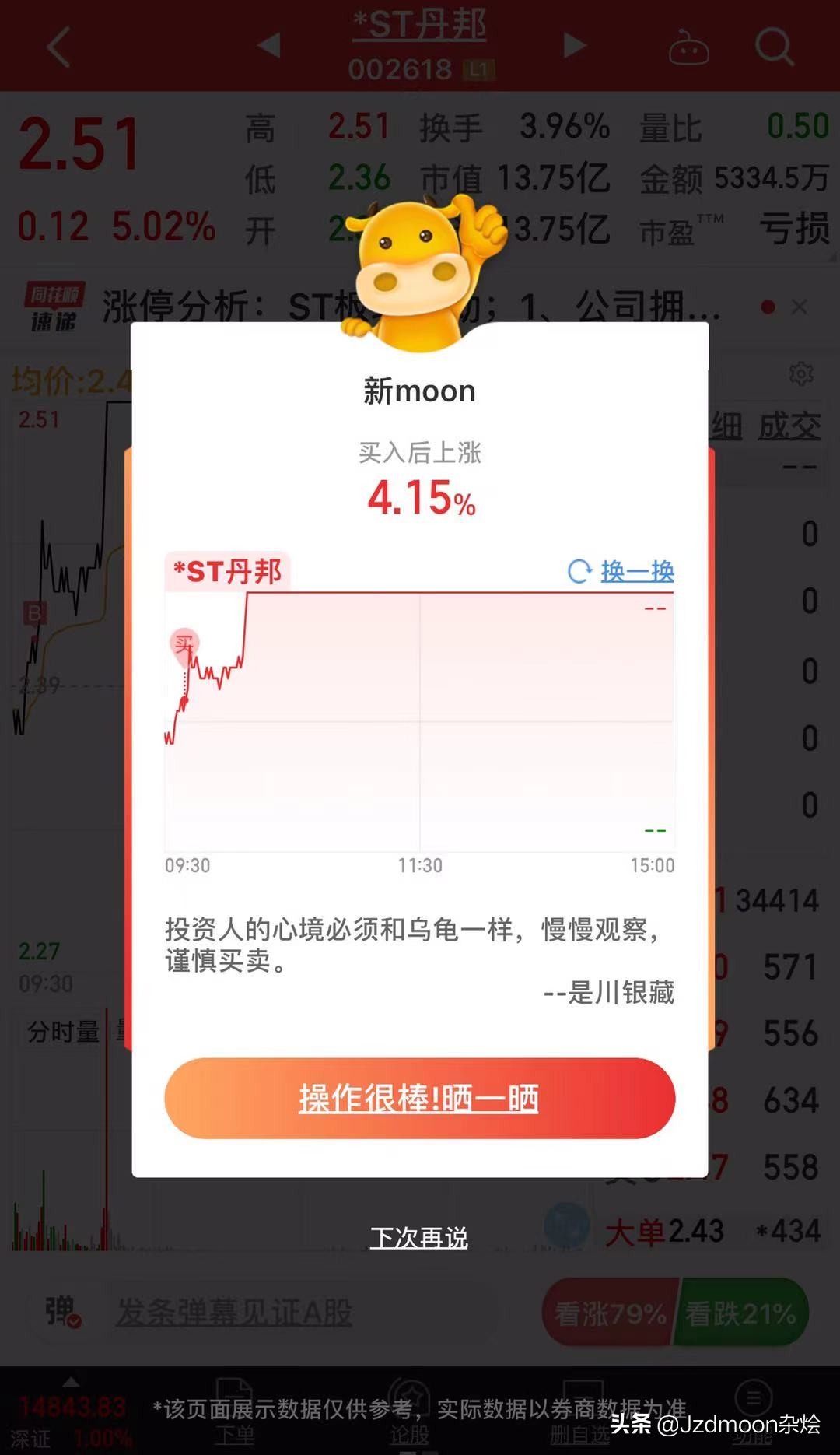Open the robot assistant icon at top
840x1455 pixels.
(x=688, y=48)
